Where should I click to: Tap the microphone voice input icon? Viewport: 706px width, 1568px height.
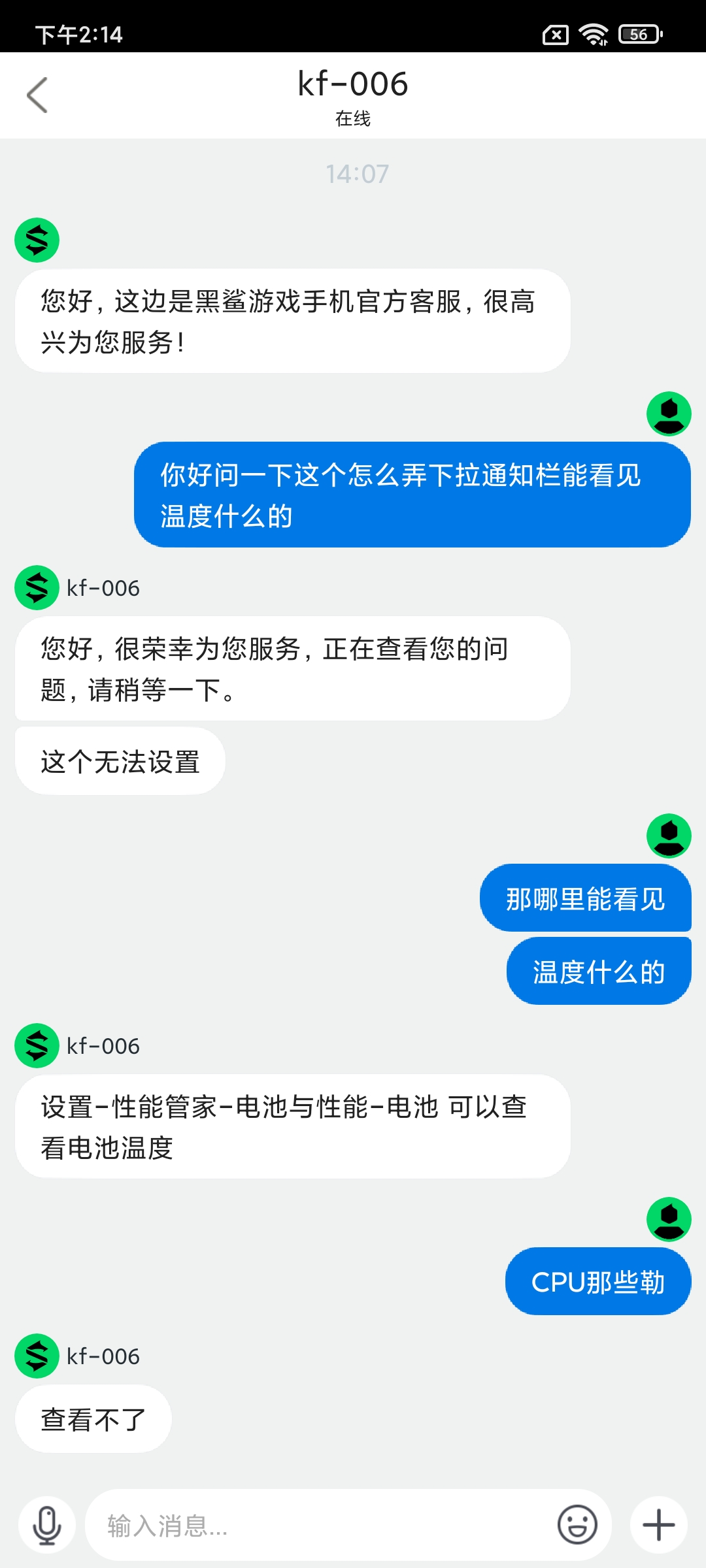[47, 1526]
